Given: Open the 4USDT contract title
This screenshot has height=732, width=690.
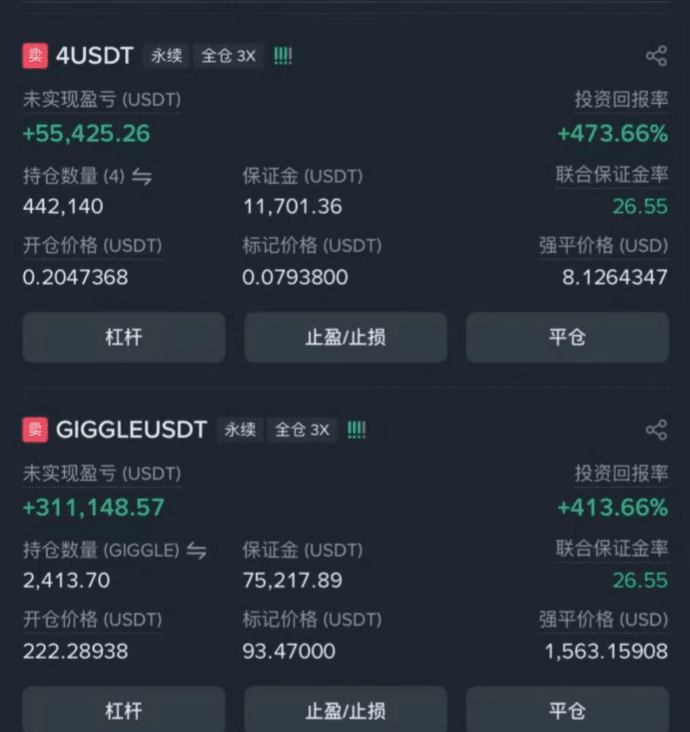Looking at the screenshot, I should 95,56.
